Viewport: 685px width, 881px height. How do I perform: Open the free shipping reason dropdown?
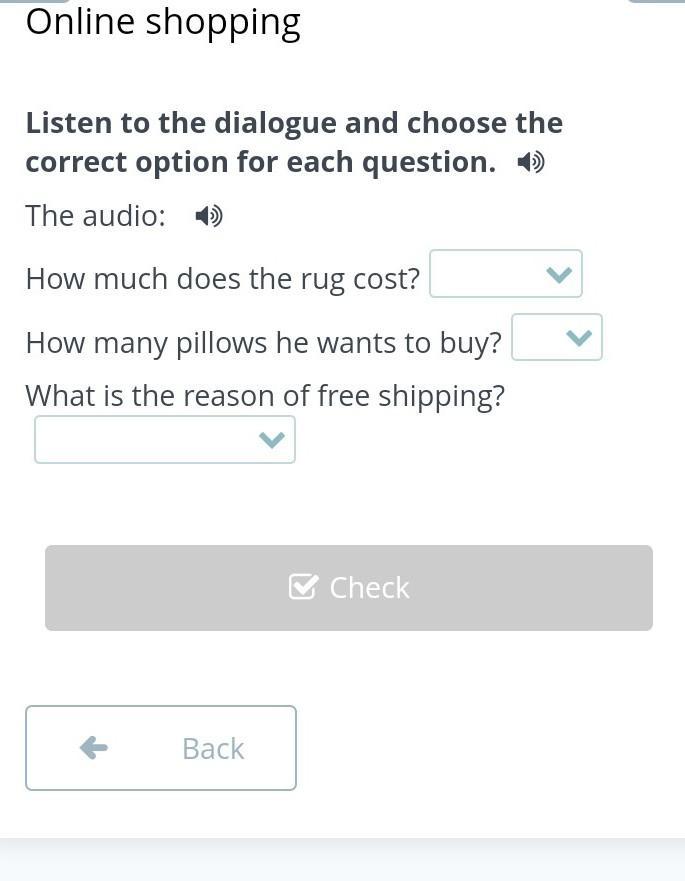coord(165,440)
